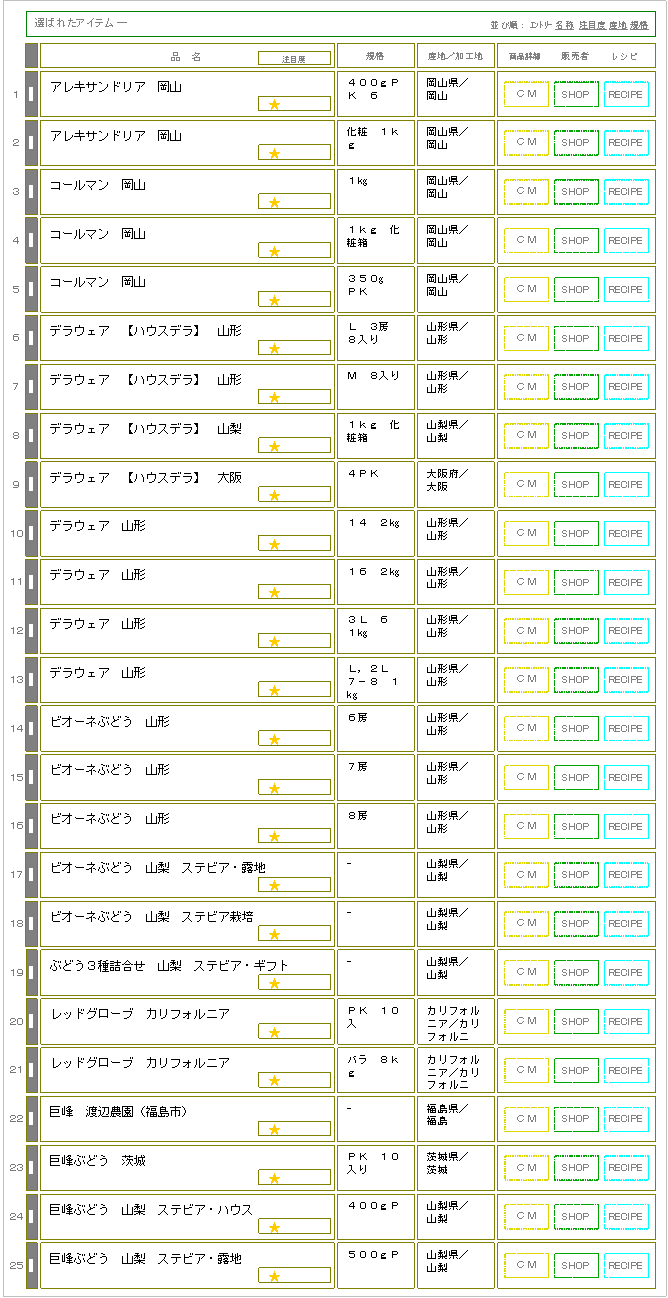
Task: Sort the list by 注目度
Action: click(x=592, y=25)
